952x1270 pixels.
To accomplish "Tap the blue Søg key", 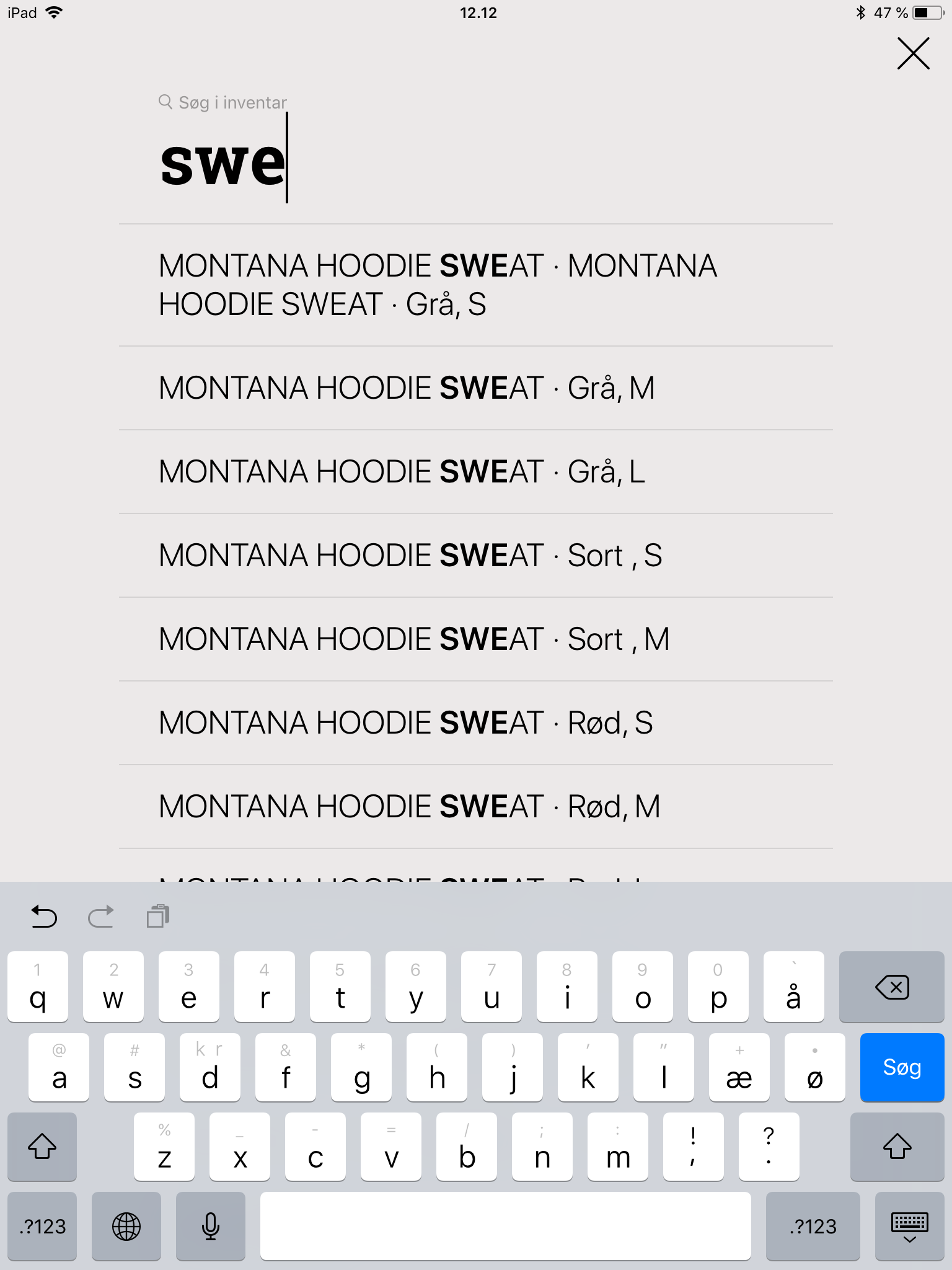I will 902,1067.
